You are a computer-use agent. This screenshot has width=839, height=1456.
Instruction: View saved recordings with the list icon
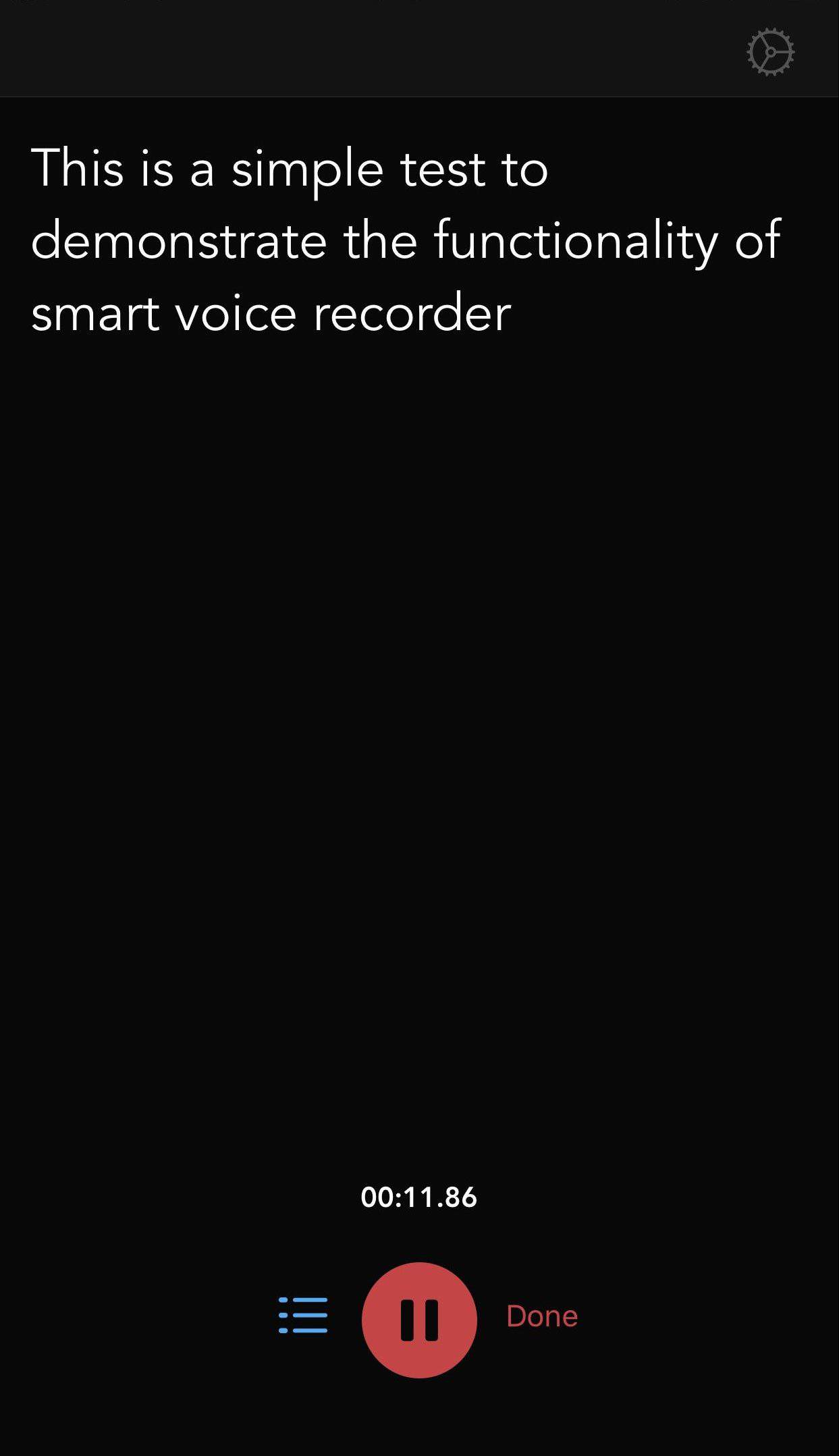(302, 1316)
